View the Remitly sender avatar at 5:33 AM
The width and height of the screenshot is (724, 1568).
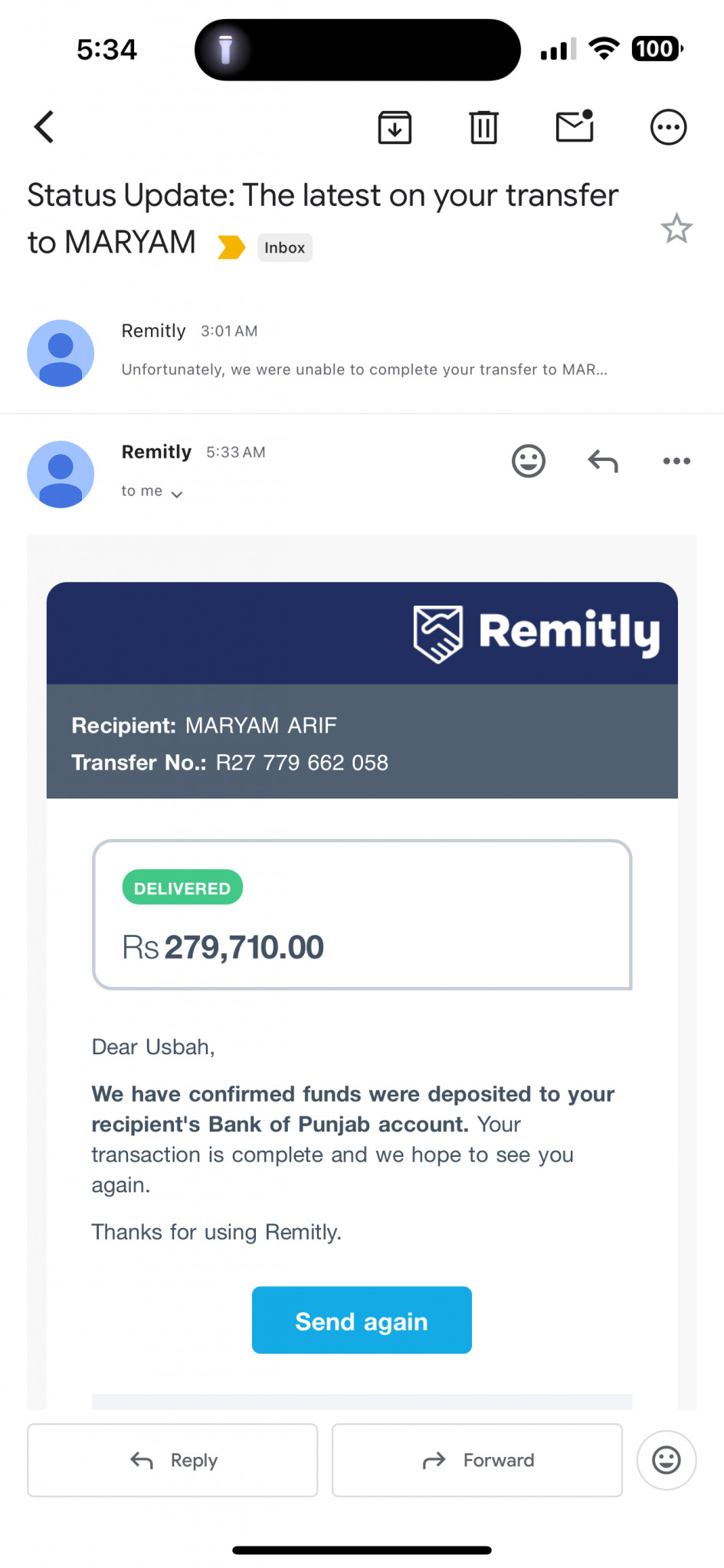click(x=61, y=474)
